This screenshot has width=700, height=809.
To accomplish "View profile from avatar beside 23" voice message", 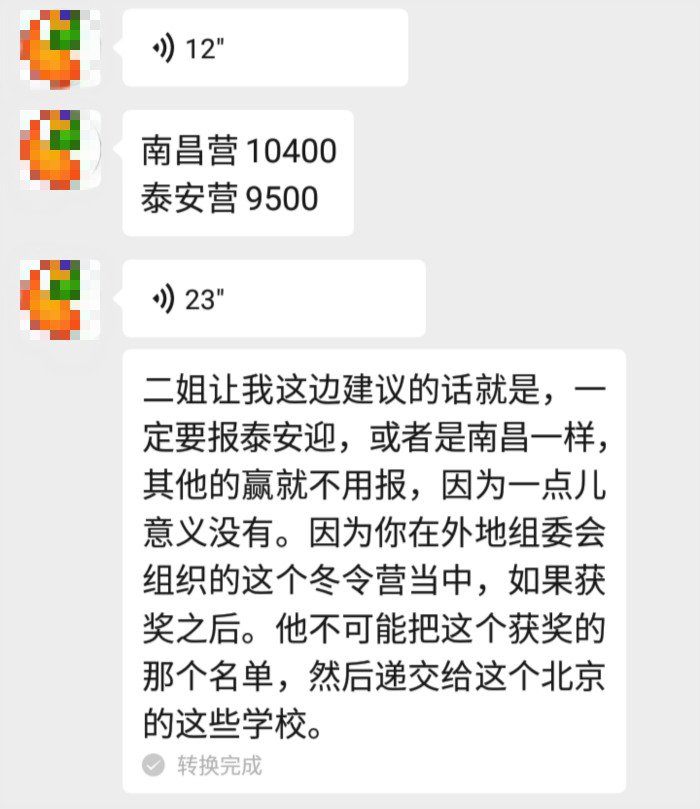I will click(59, 299).
